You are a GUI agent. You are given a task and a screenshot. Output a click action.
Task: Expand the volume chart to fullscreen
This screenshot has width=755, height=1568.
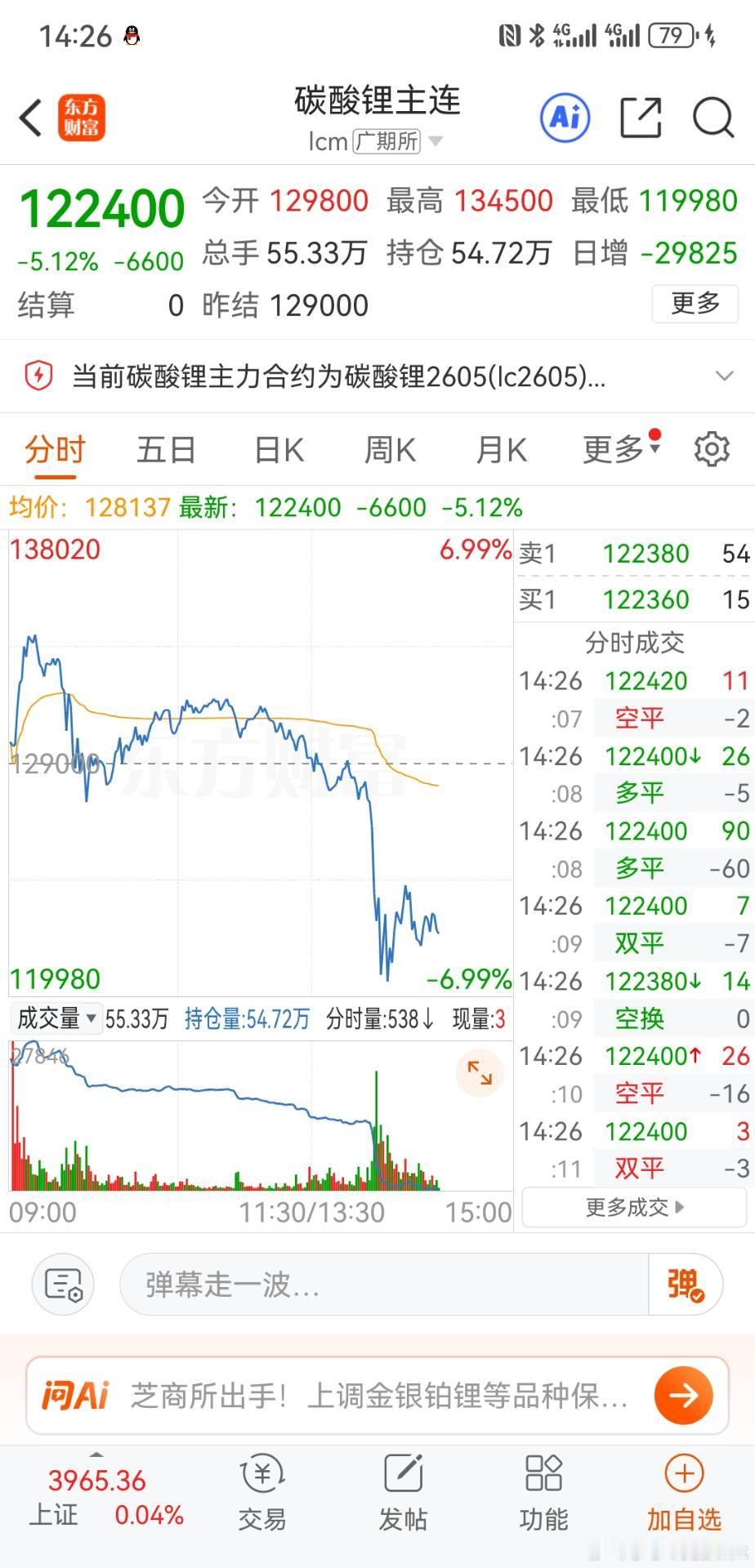tap(480, 1074)
